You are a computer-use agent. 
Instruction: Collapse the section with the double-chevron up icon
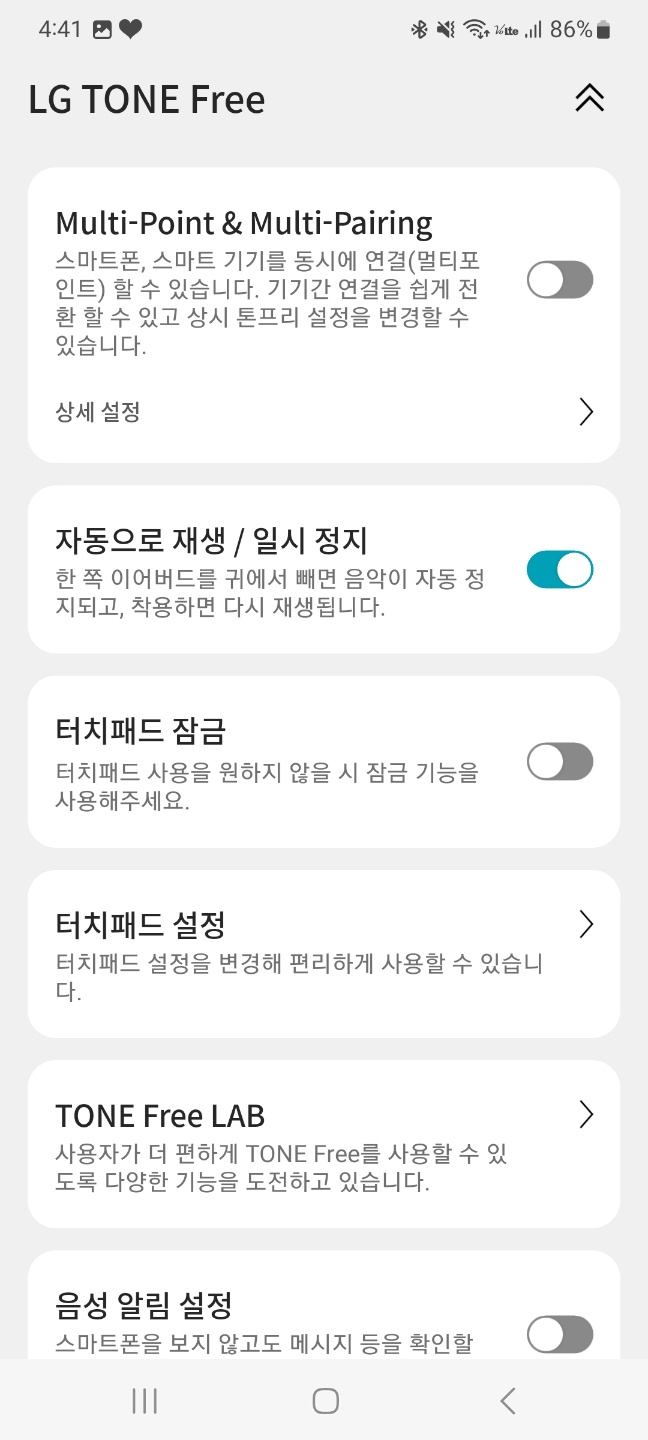(x=589, y=98)
